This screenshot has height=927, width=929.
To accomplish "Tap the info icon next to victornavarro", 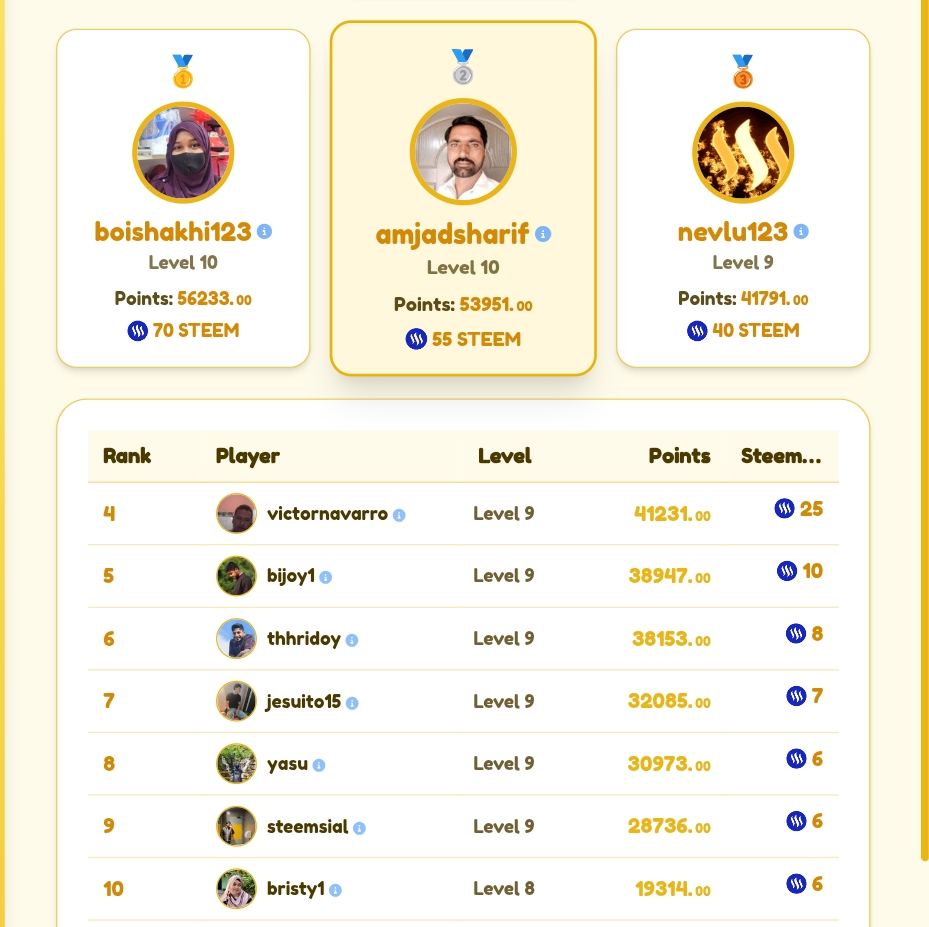I will (399, 515).
